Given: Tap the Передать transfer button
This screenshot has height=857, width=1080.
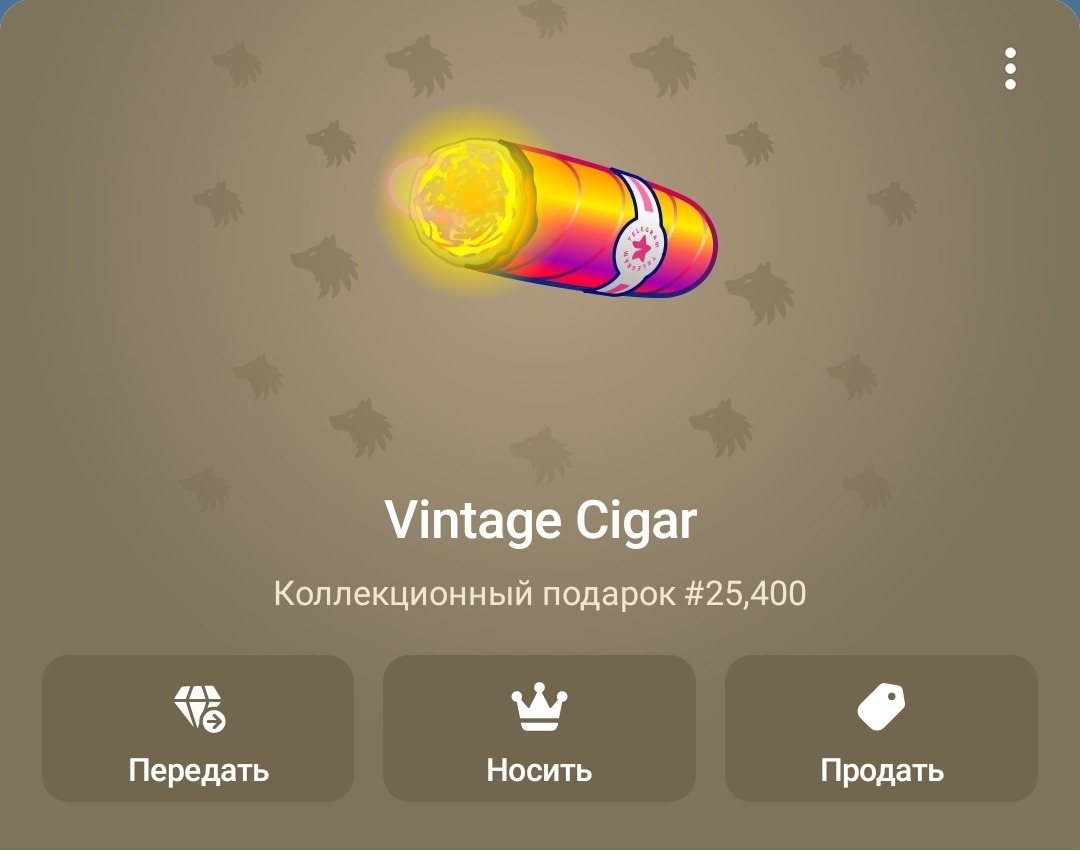Looking at the screenshot, I should tap(198, 728).
